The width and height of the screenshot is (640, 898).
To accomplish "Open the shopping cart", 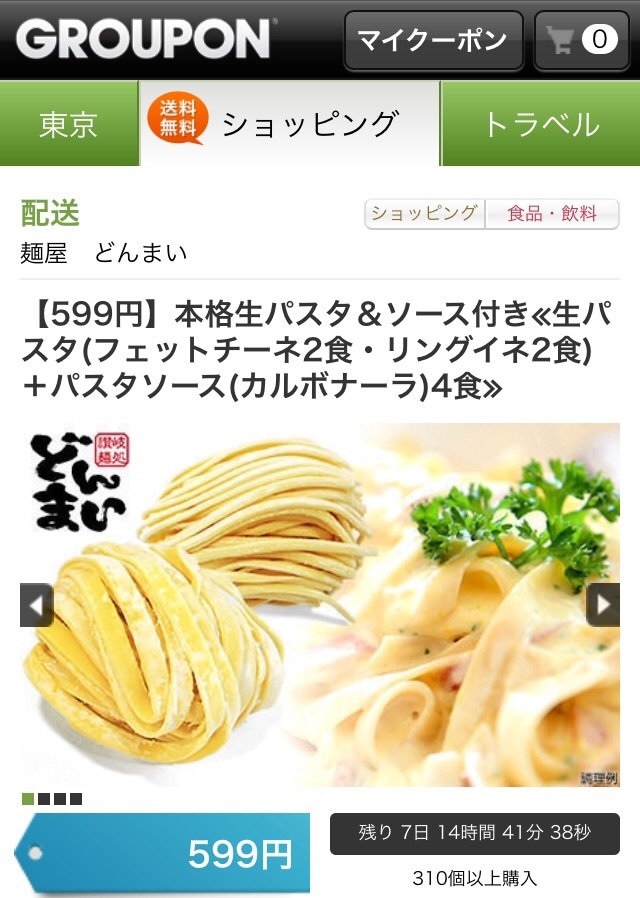I will [x=581, y=41].
